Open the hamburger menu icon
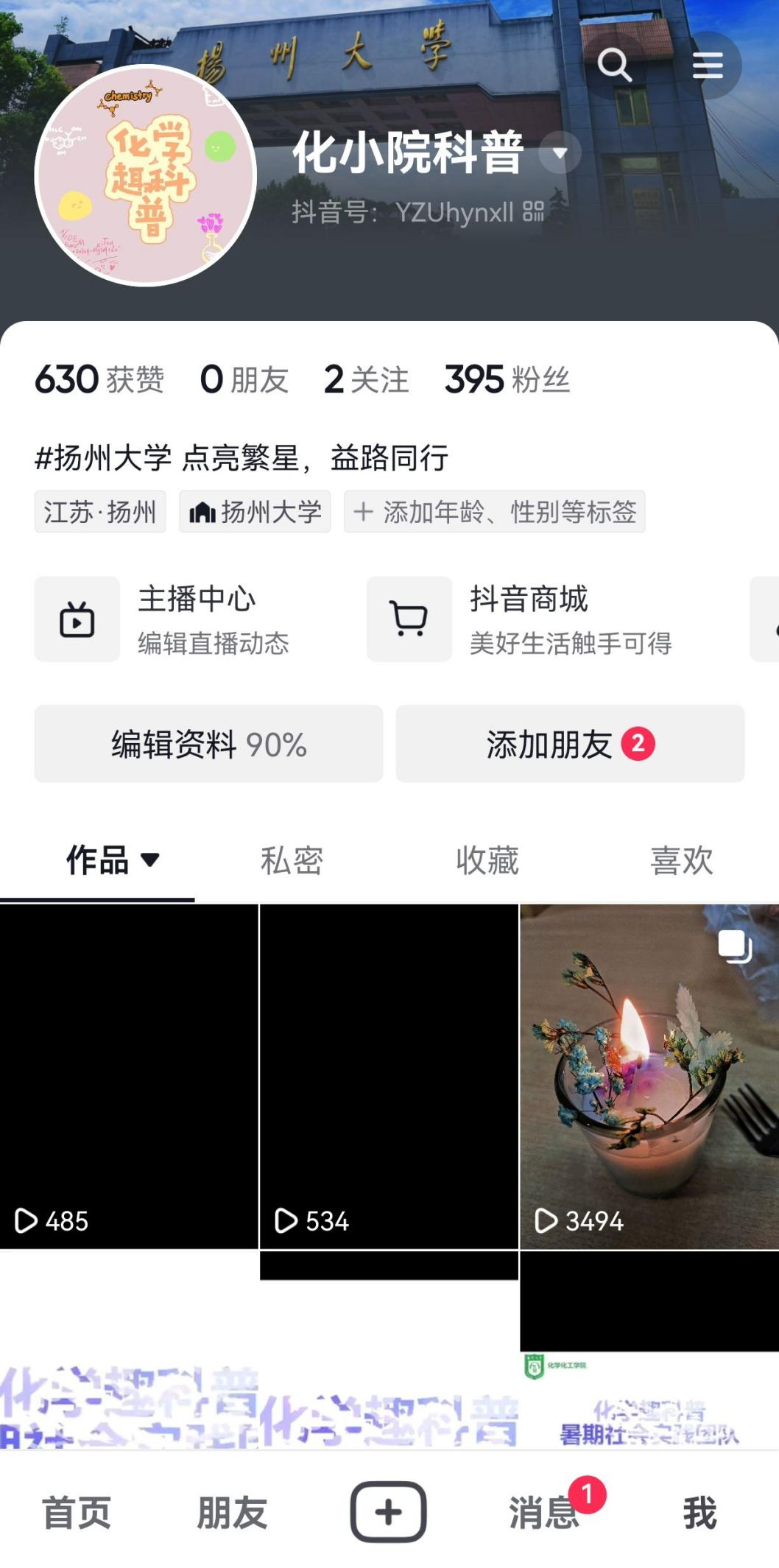Image resolution: width=779 pixels, height=1568 pixels. 707,65
